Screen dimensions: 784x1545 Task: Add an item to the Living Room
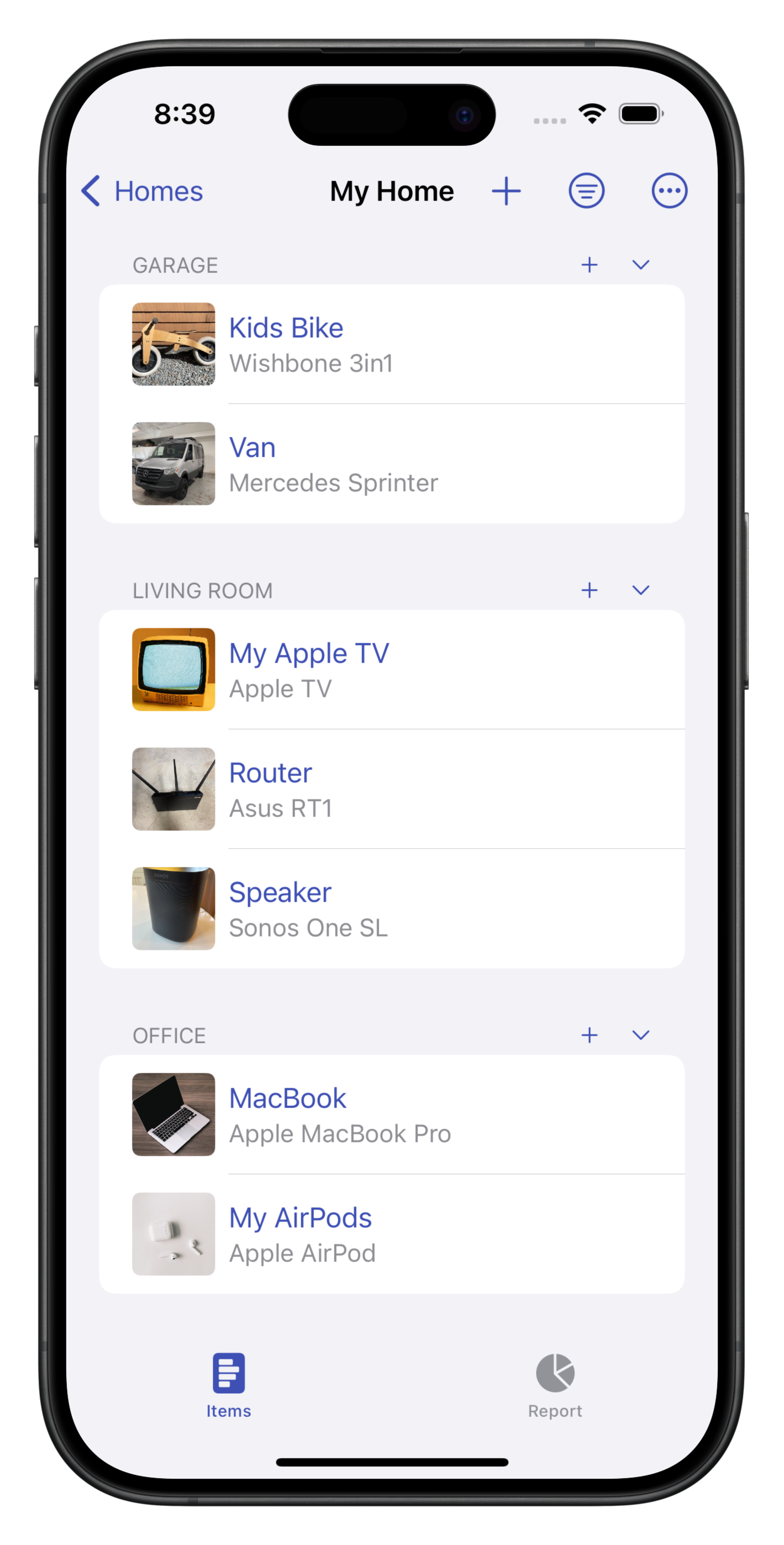589,590
